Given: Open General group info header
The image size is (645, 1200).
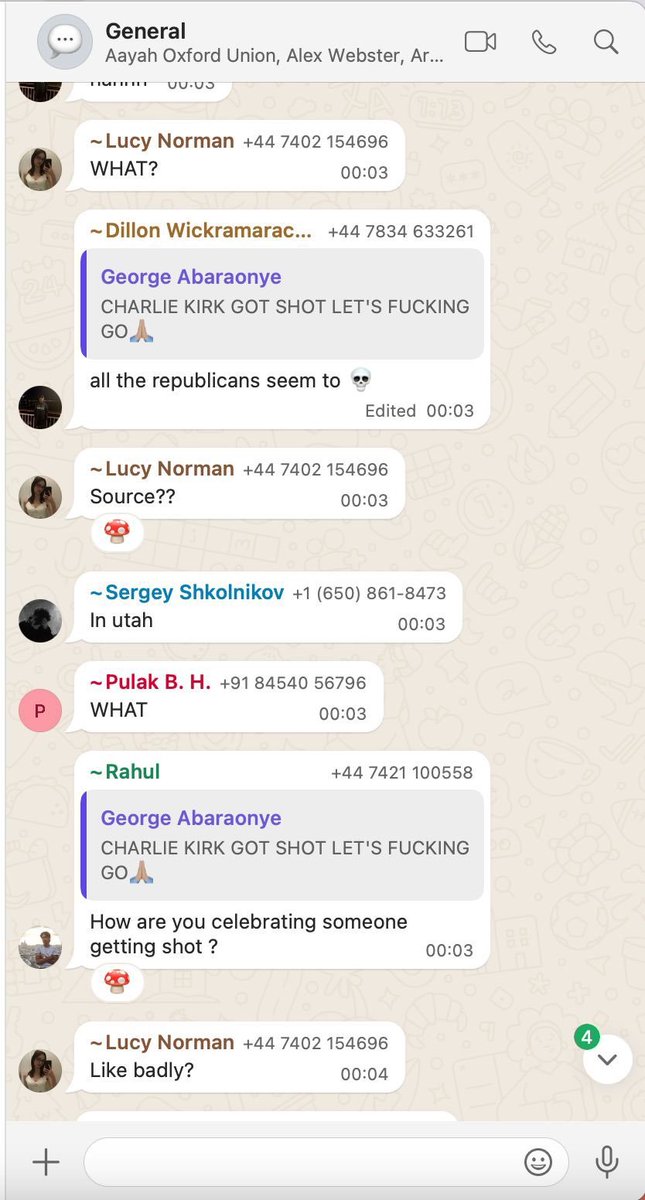Looking at the screenshot, I should pyautogui.click(x=274, y=43).
